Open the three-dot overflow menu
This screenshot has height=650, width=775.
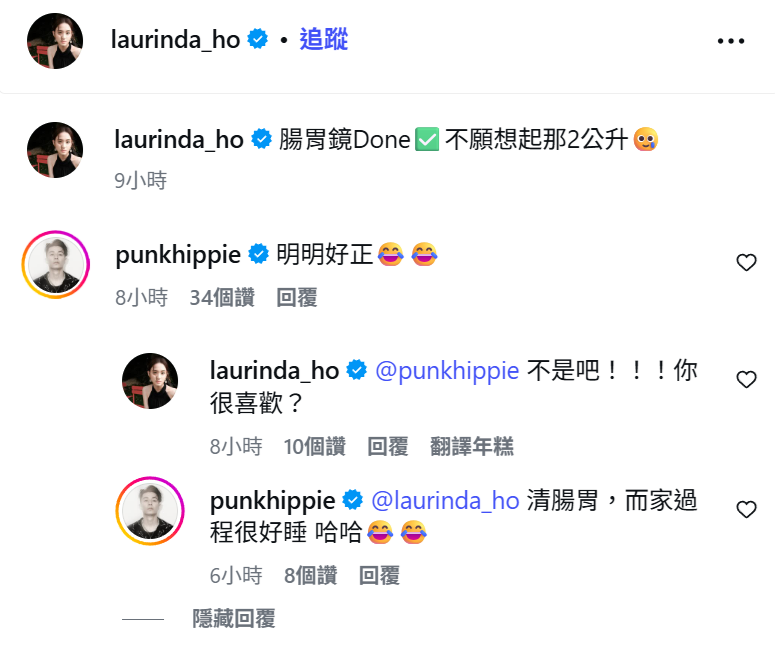(732, 41)
